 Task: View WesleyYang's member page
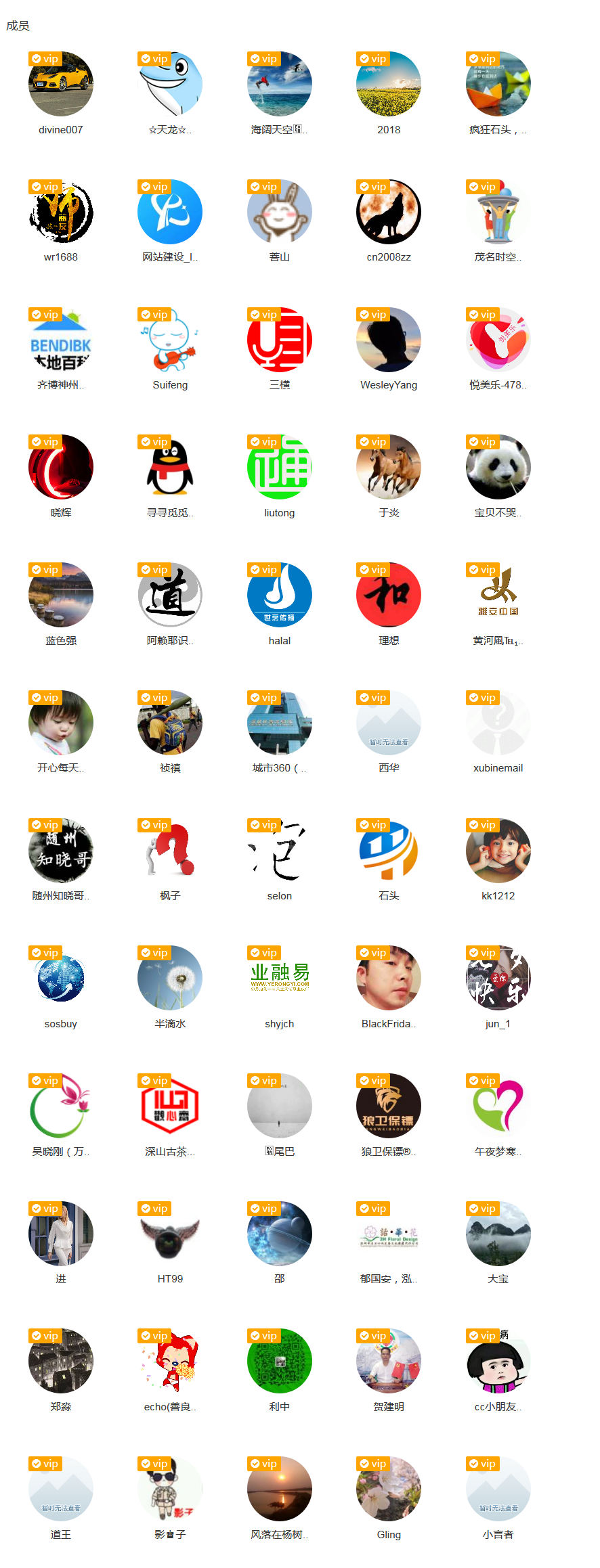tap(389, 340)
